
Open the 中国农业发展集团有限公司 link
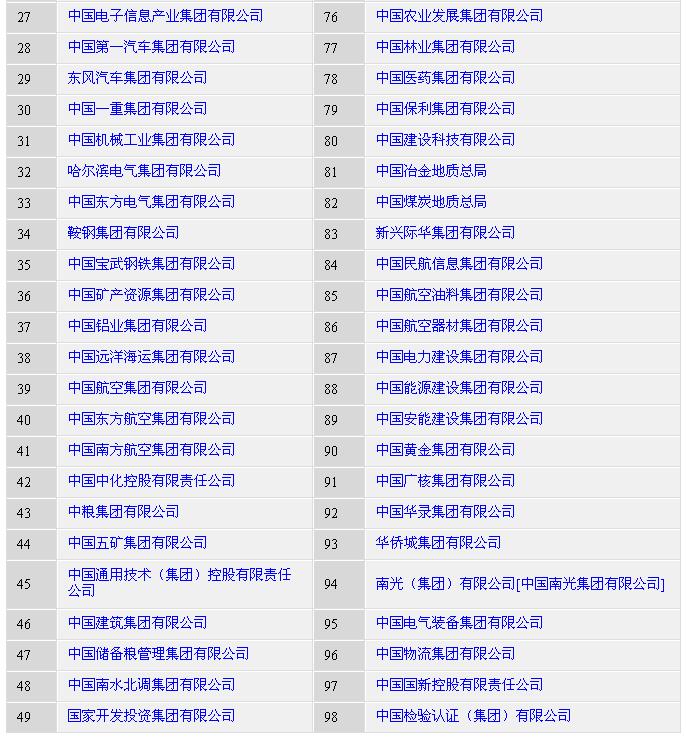click(x=459, y=16)
